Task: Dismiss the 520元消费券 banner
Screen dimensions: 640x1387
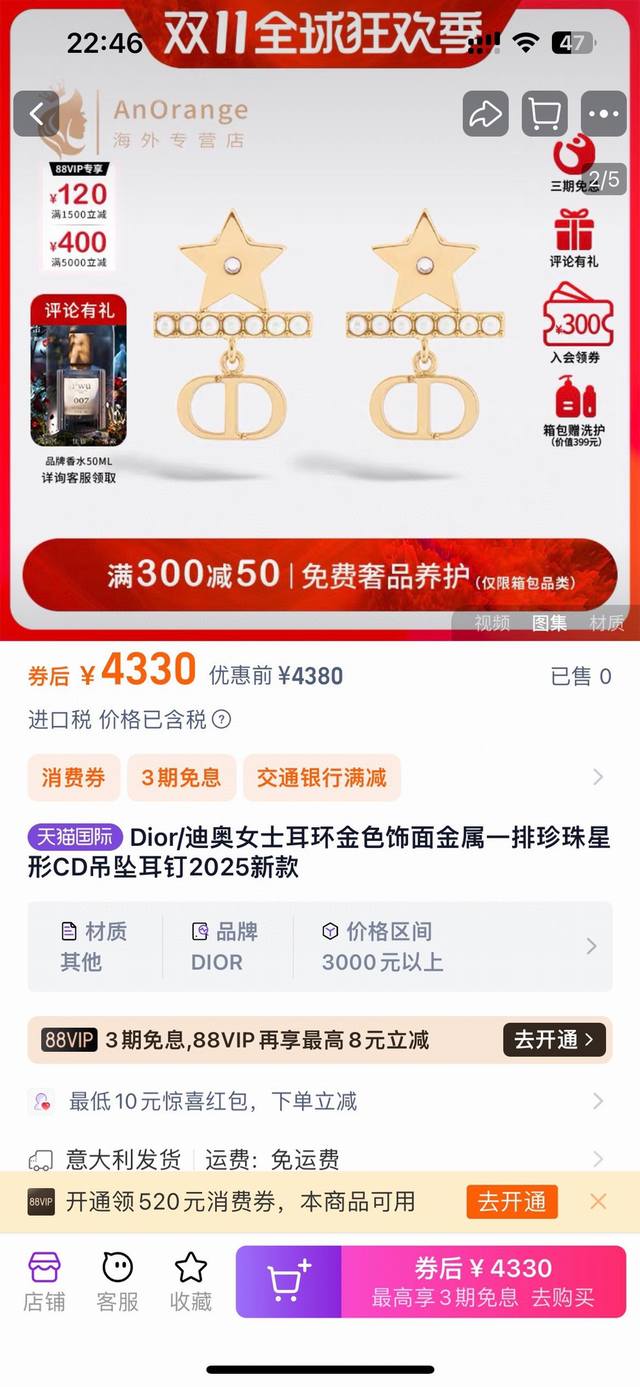Action: click(598, 1201)
